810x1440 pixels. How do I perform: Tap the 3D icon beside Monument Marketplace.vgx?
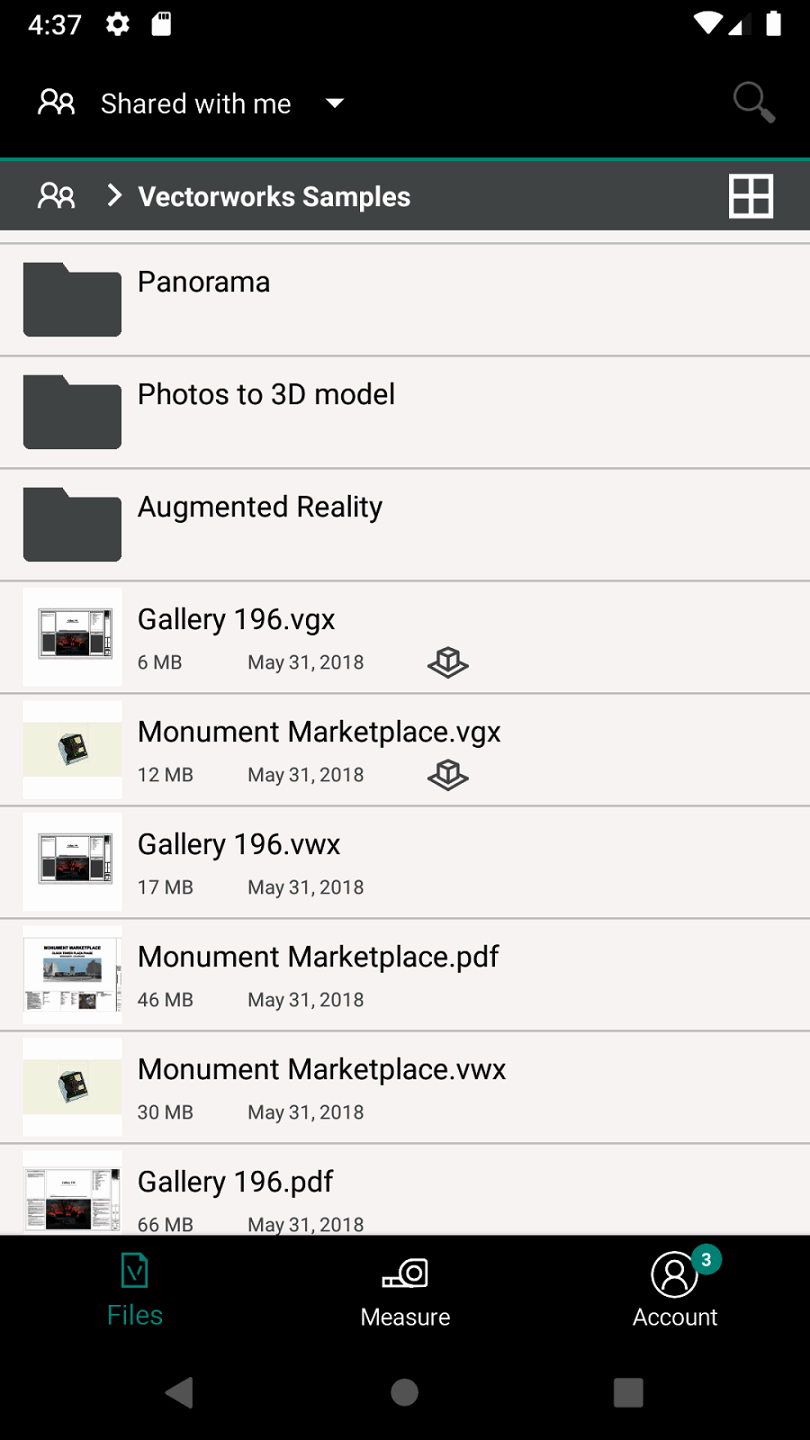(447, 774)
